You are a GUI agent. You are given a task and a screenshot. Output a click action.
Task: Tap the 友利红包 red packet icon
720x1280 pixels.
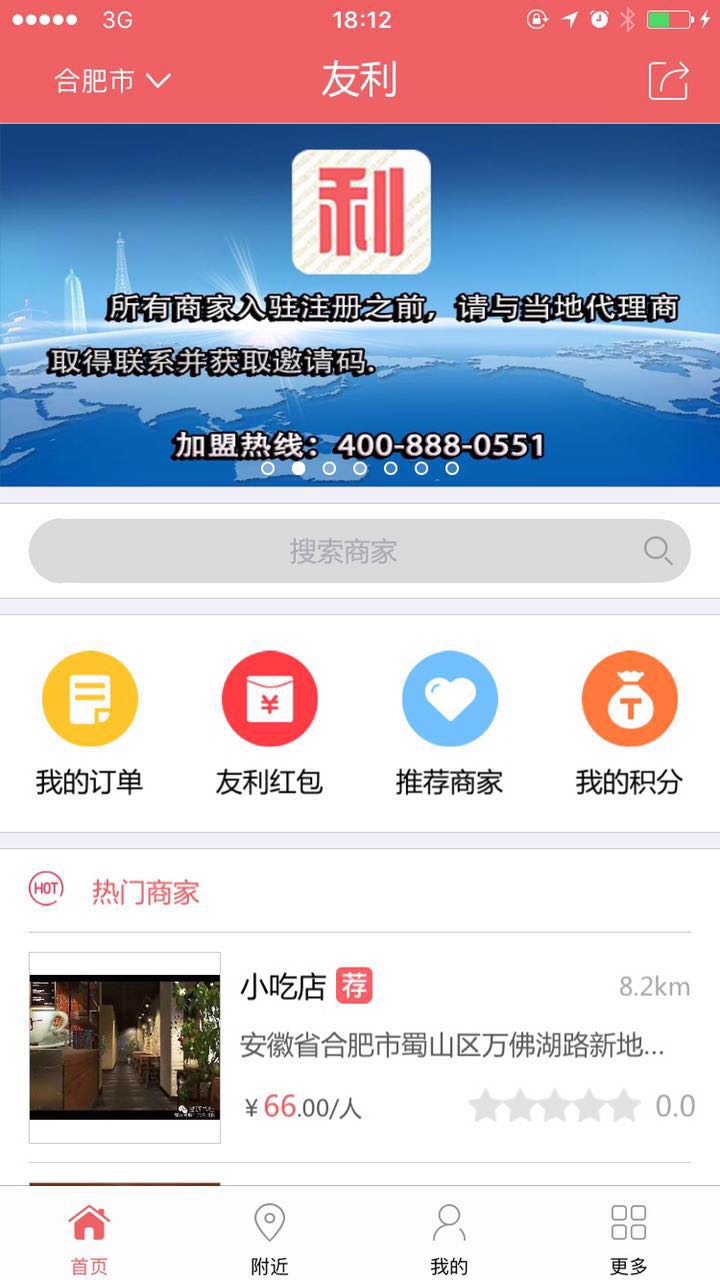[270, 698]
